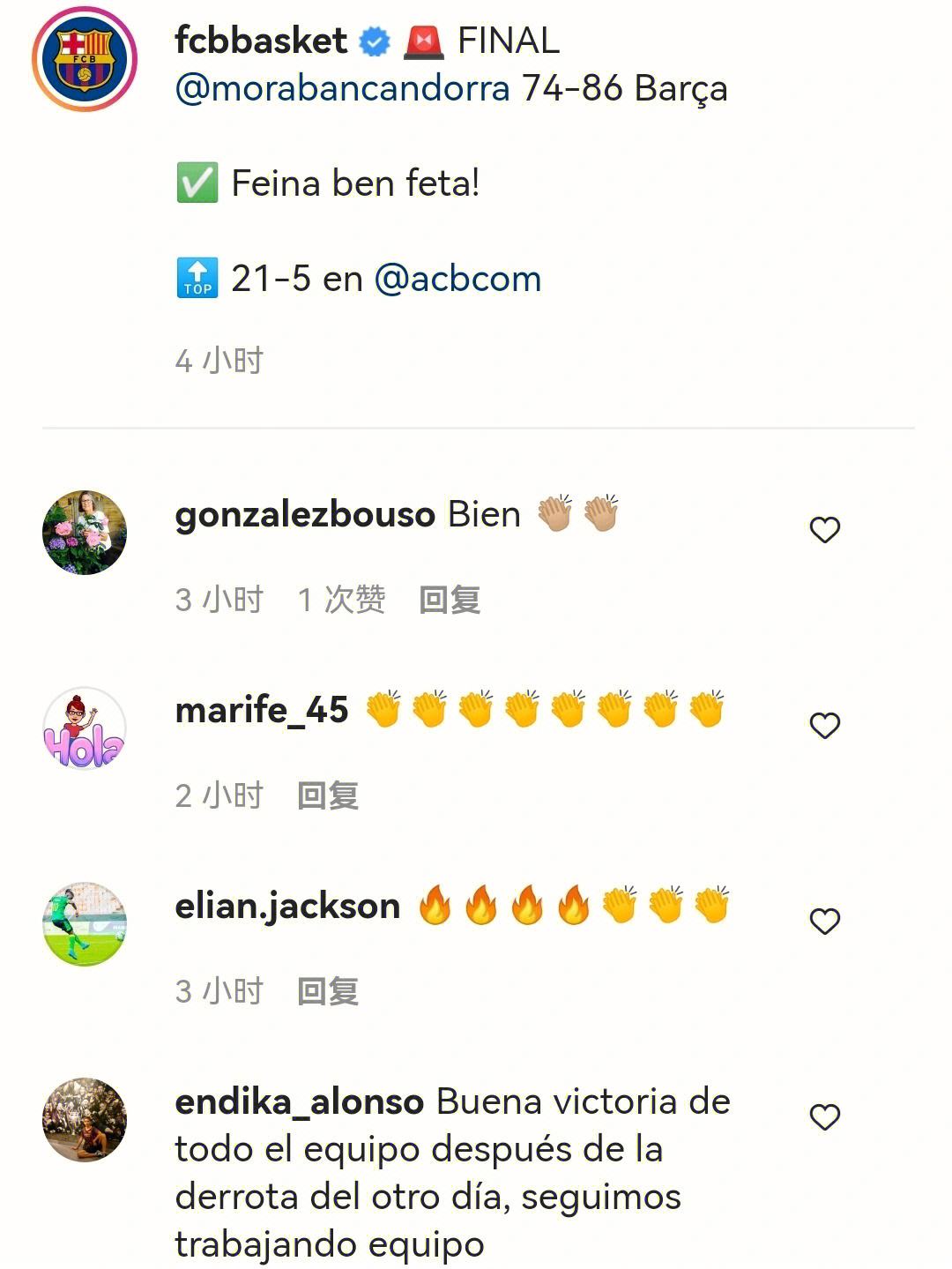Like endika_alonso's comment
The height and width of the screenshot is (1269, 952).
click(824, 1117)
